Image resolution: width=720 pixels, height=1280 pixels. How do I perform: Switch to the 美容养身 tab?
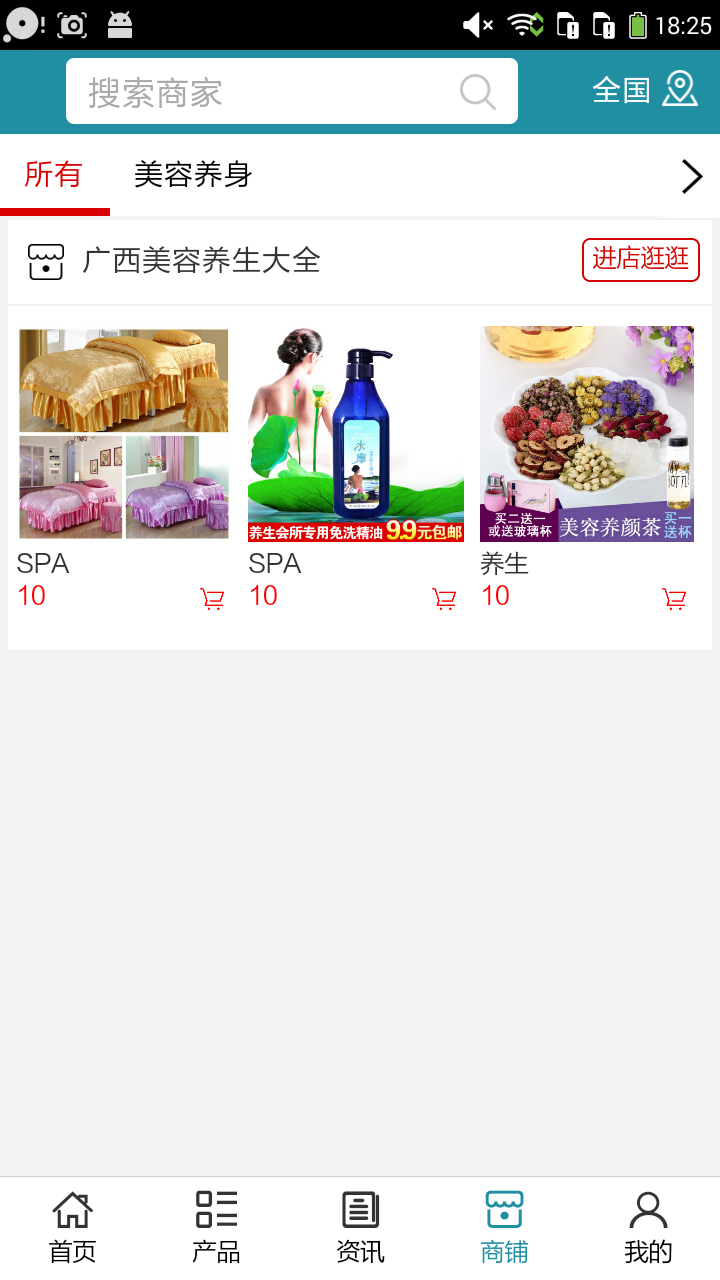193,175
